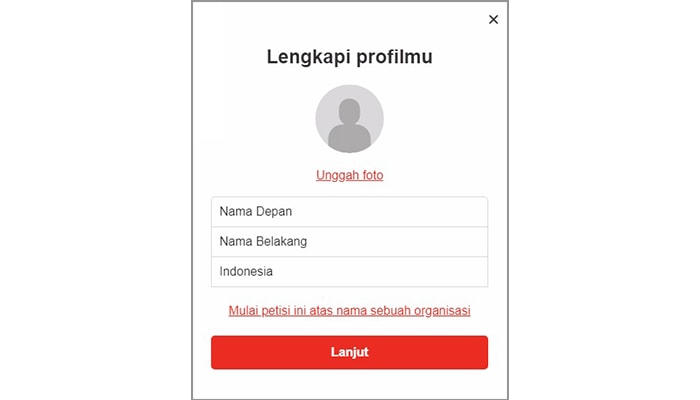700x400 pixels.
Task: Close the Lengkapi profilmu dialog
Action: [493, 19]
